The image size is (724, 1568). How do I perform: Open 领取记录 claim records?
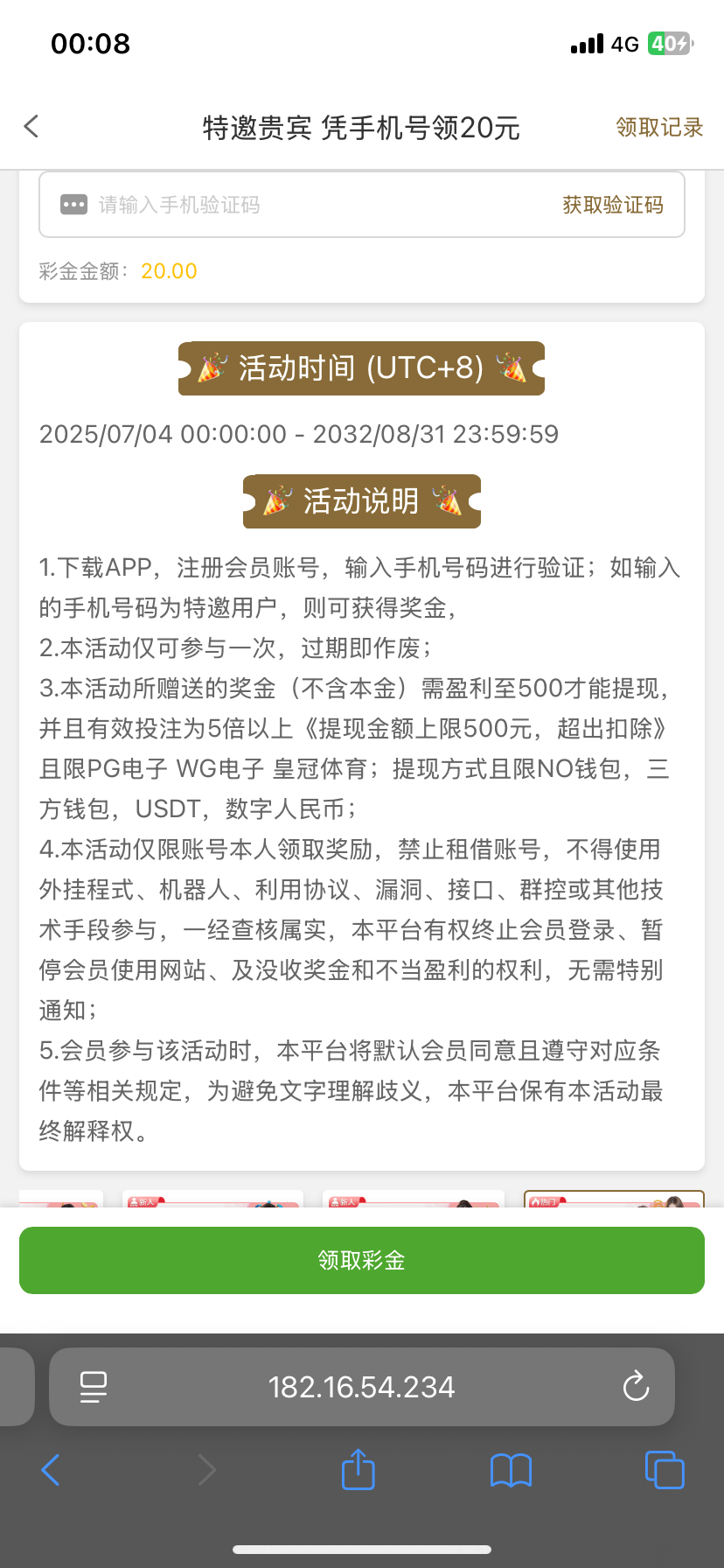[x=659, y=128]
